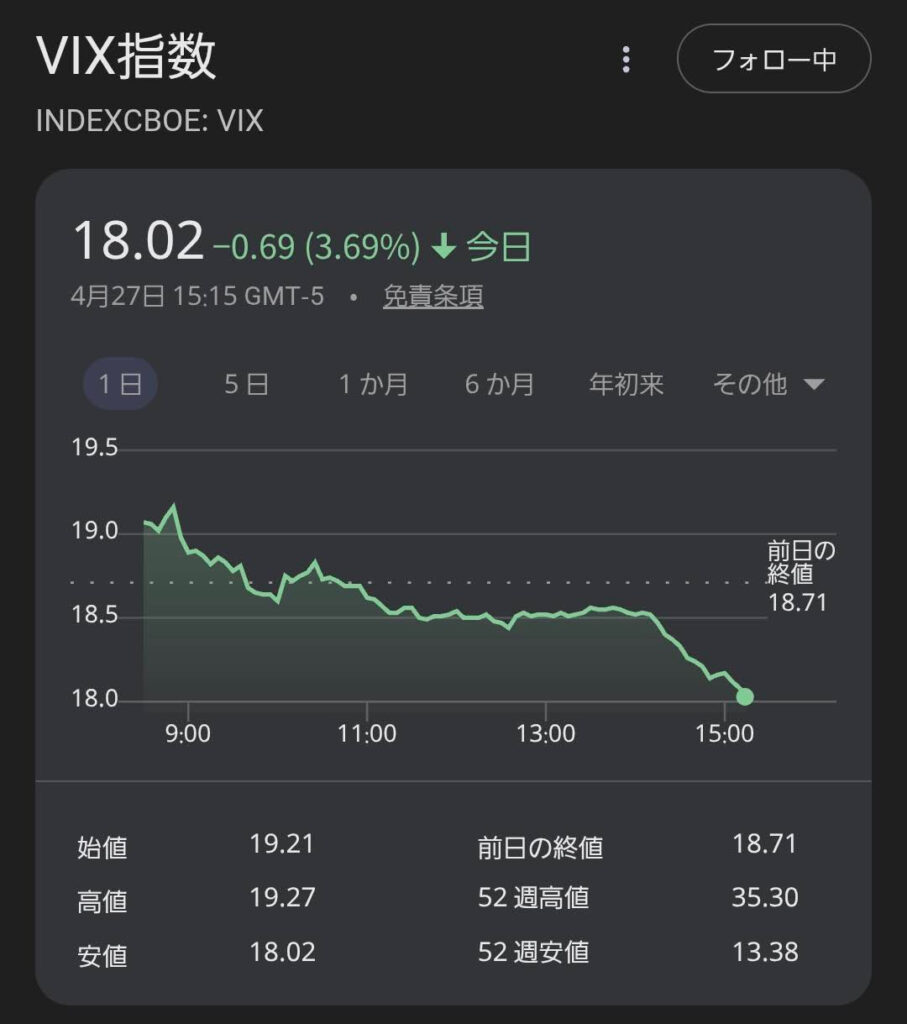Image resolution: width=907 pixels, height=1024 pixels.
Task: Switch chart to 年初来 range
Action: (626, 384)
